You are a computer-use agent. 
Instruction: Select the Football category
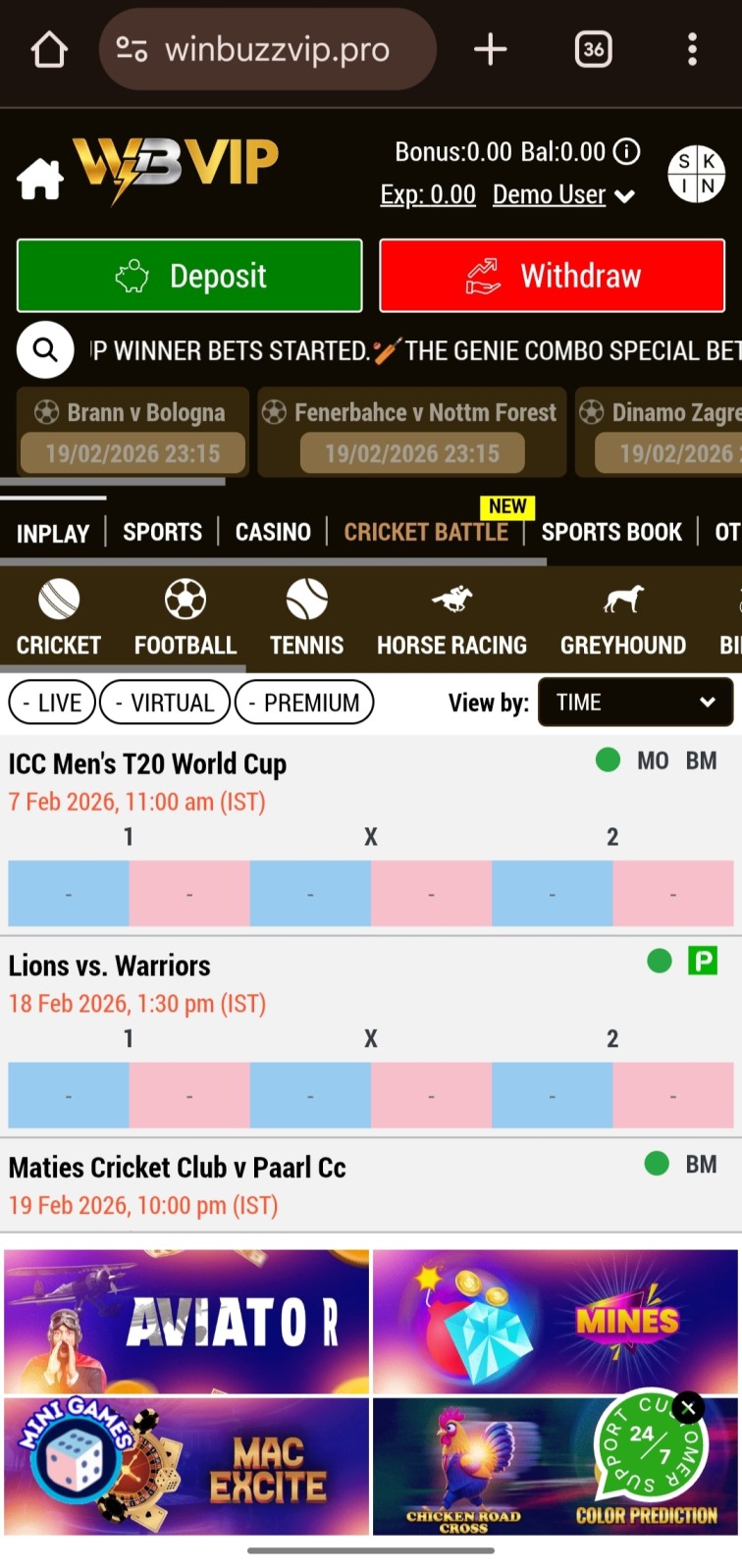click(185, 617)
